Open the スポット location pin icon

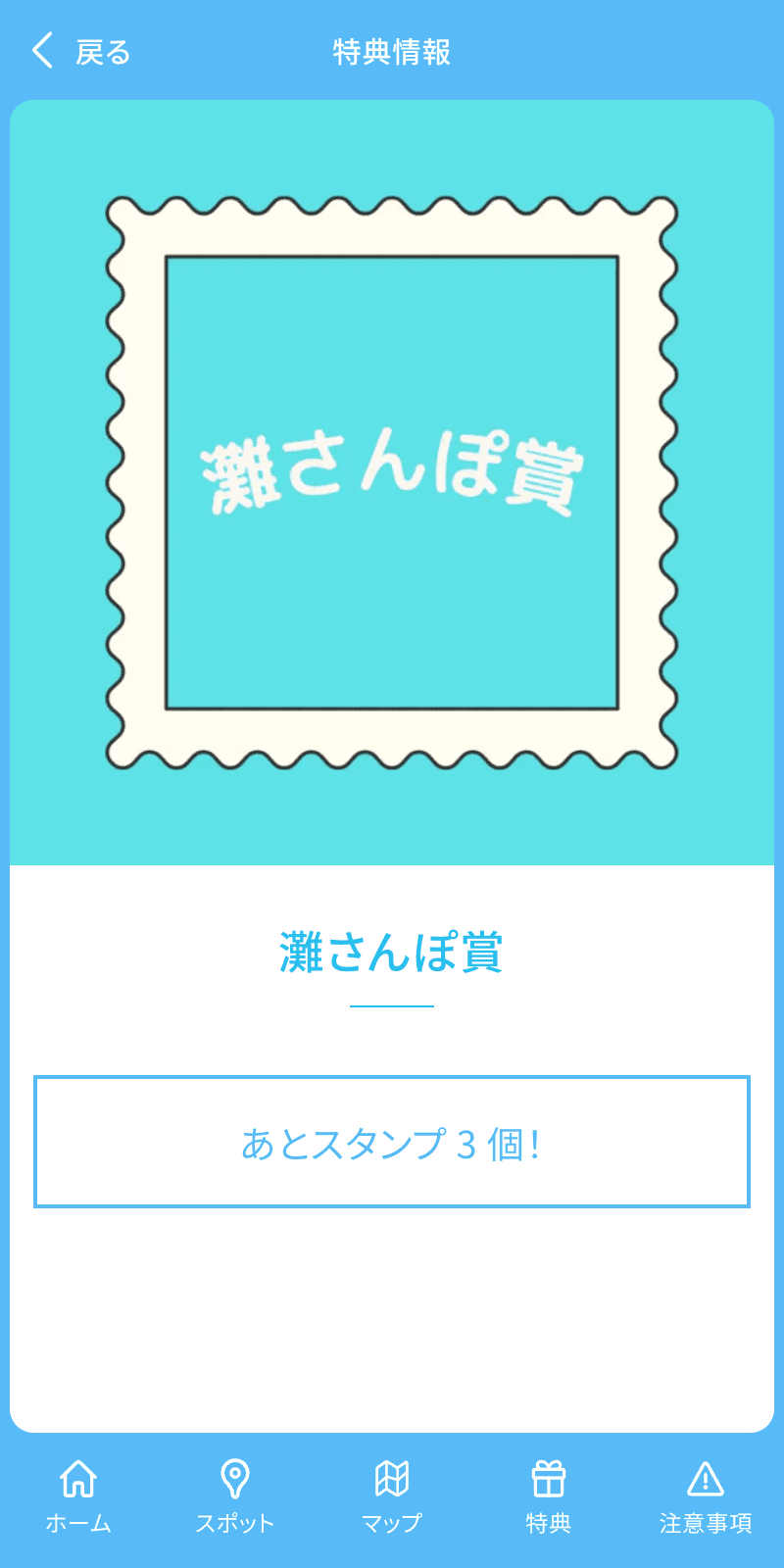click(x=235, y=1475)
